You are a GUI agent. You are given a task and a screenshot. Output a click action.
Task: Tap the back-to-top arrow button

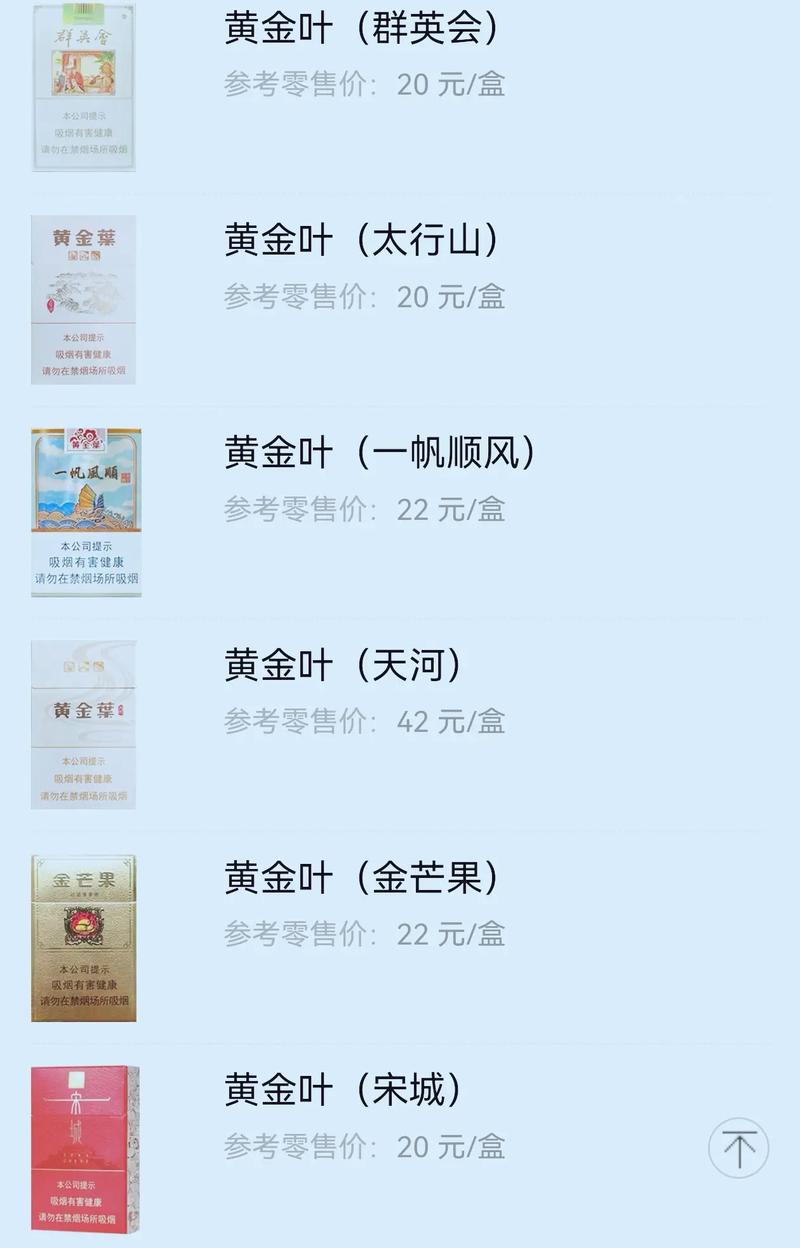[738, 1148]
